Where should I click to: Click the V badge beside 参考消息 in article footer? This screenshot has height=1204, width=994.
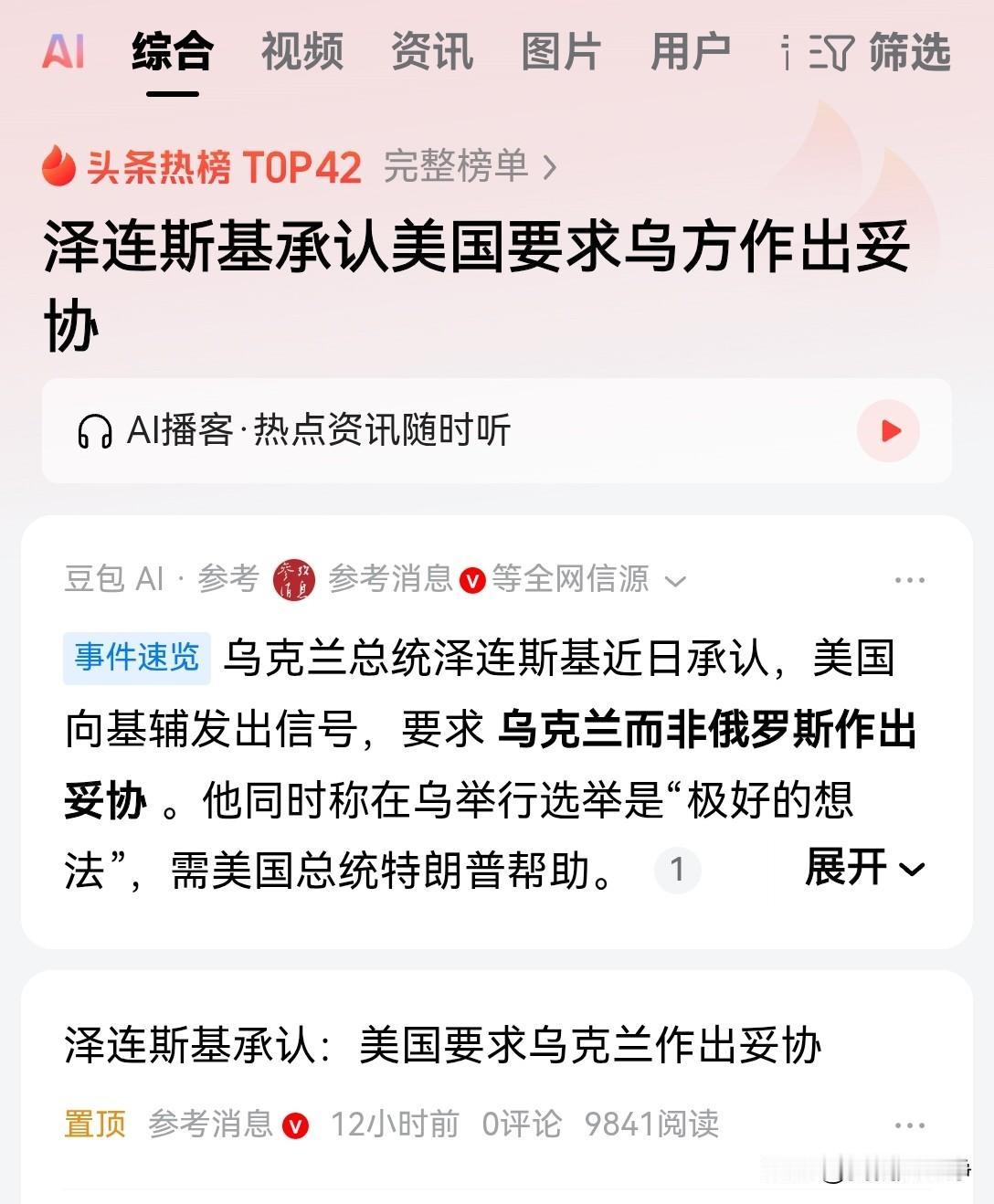[x=294, y=1126]
